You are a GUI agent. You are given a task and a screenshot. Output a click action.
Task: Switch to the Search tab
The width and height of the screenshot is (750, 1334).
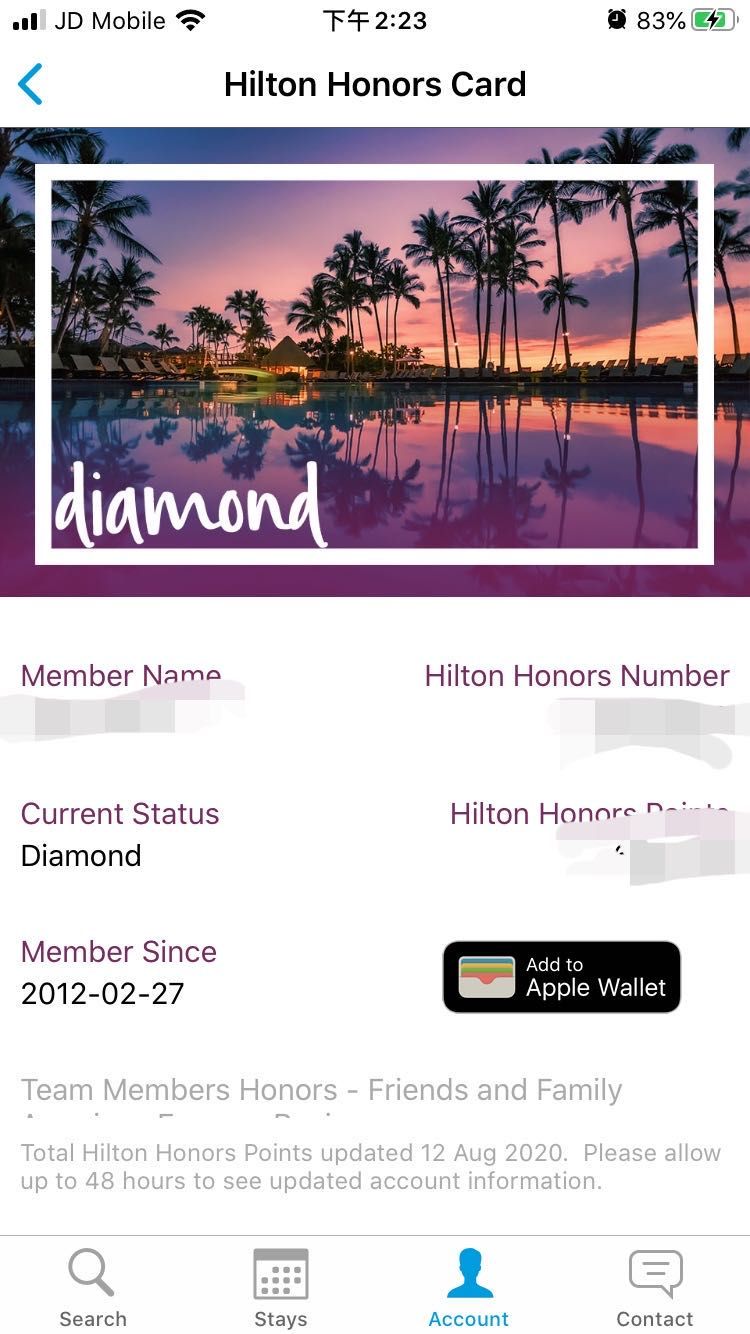[x=92, y=1287]
